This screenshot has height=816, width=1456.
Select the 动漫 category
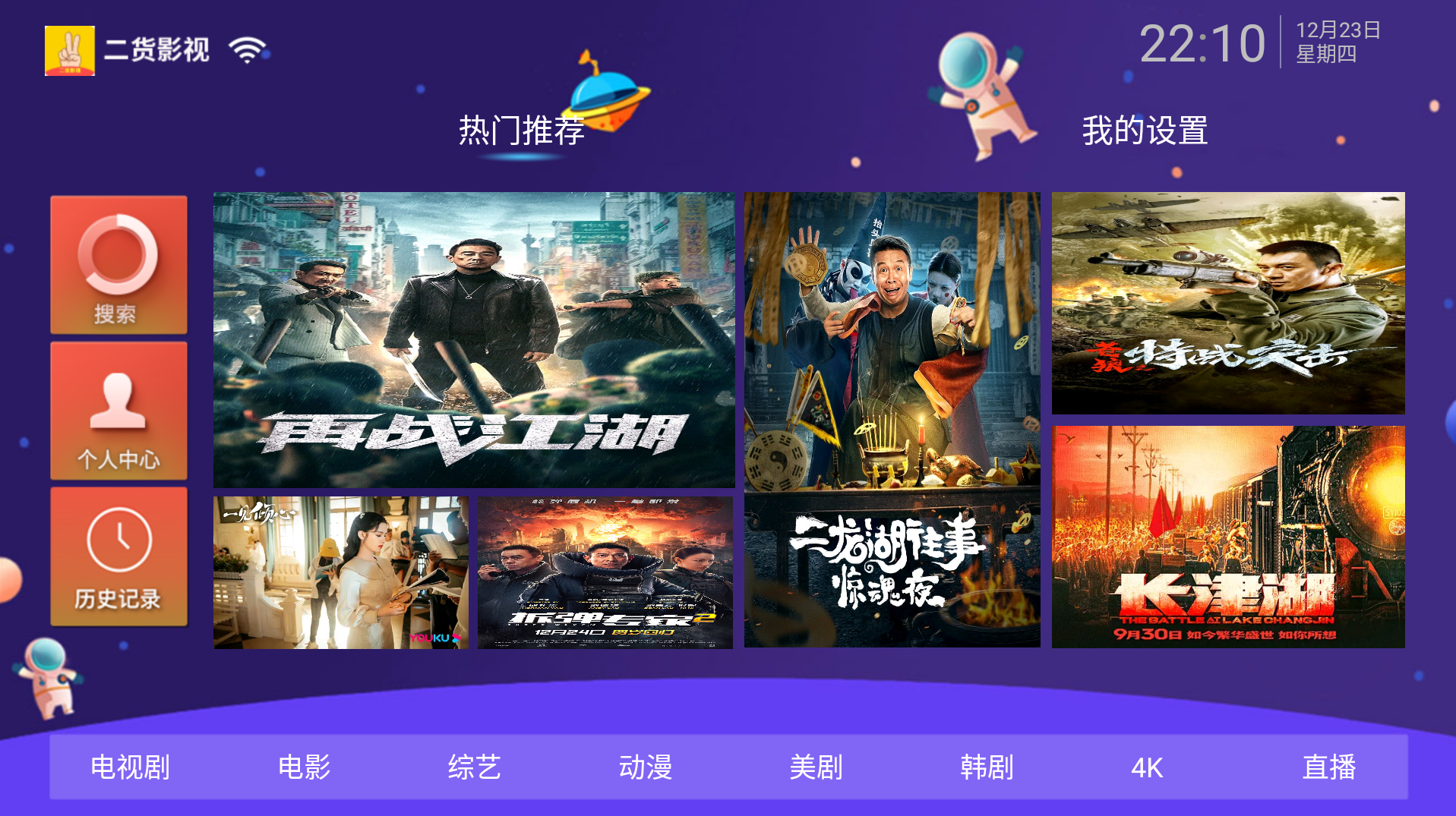[x=646, y=767]
